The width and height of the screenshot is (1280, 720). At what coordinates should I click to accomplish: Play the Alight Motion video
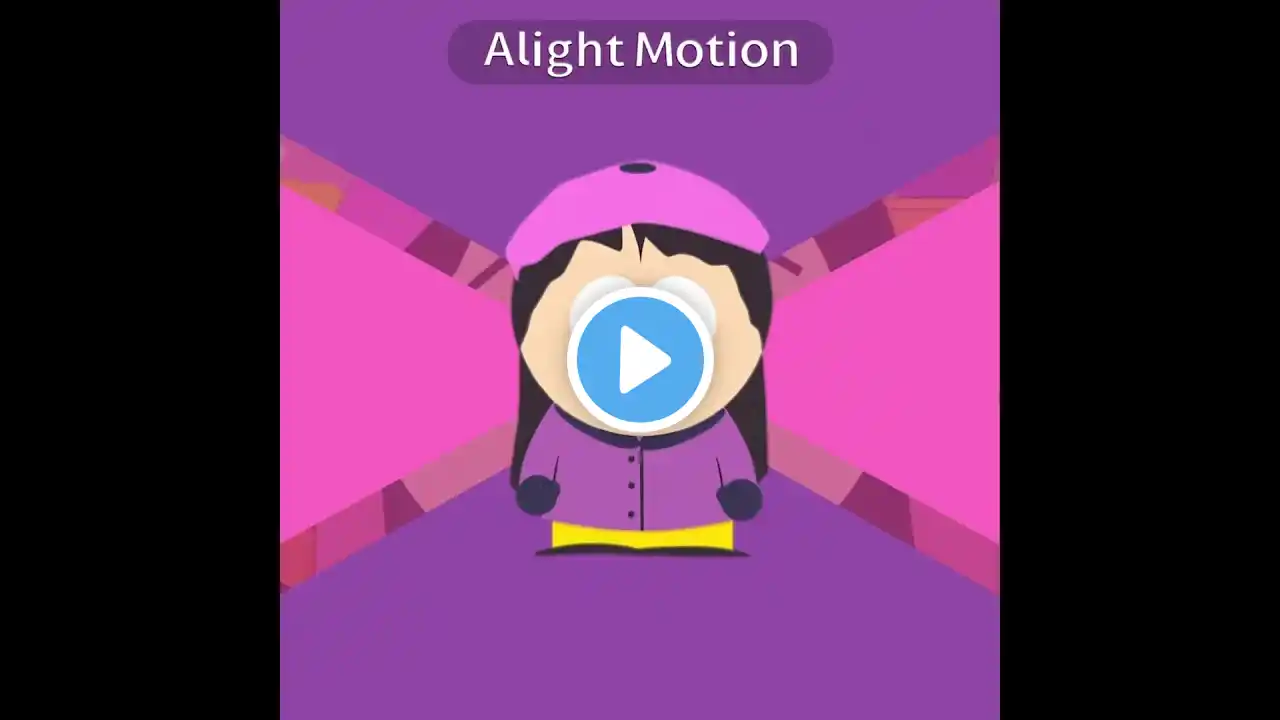[640, 360]
